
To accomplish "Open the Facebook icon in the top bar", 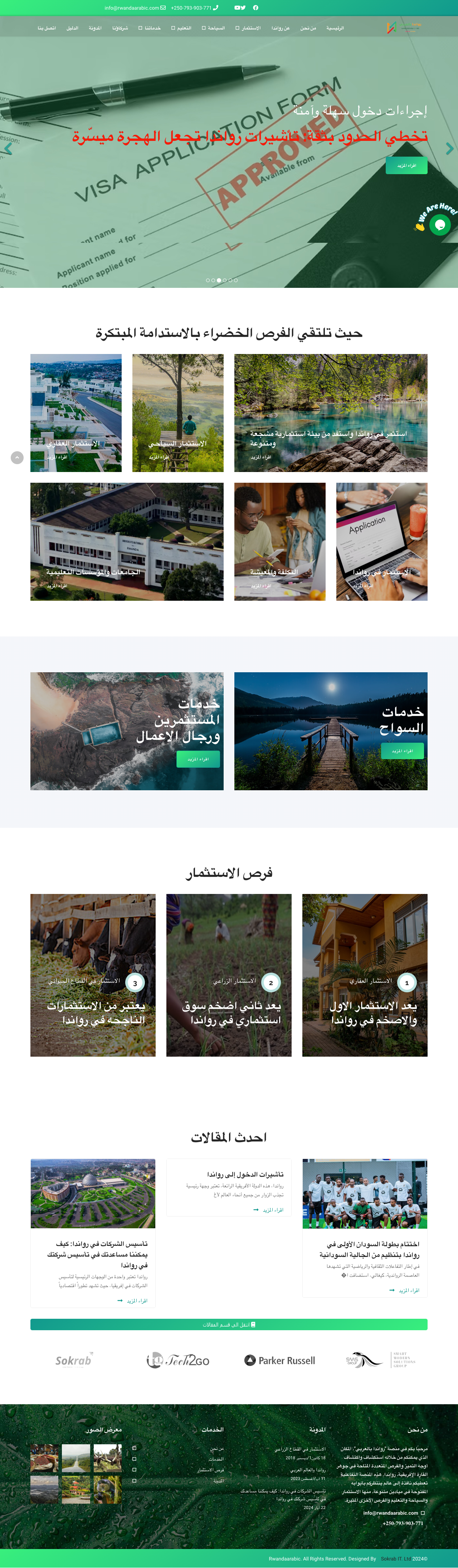I will click(256, 8).
